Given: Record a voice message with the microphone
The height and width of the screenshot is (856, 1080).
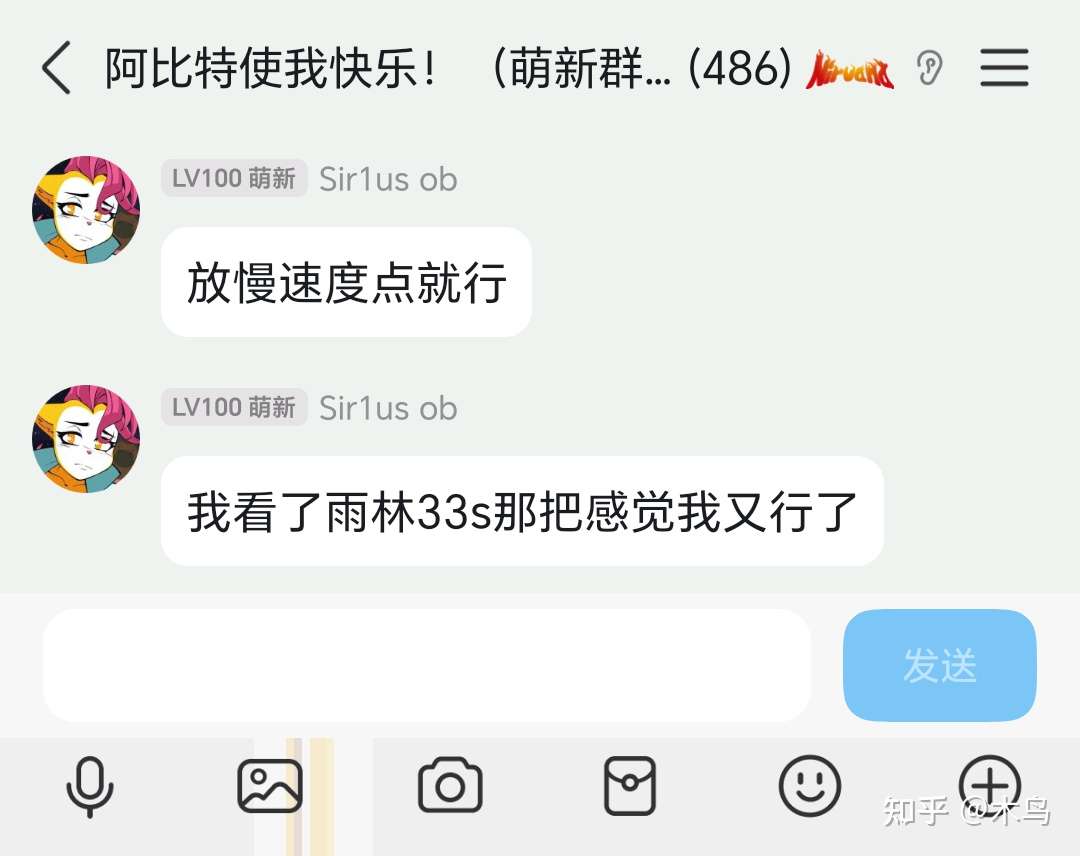Looking at the screenshot, I should [90, 786].
